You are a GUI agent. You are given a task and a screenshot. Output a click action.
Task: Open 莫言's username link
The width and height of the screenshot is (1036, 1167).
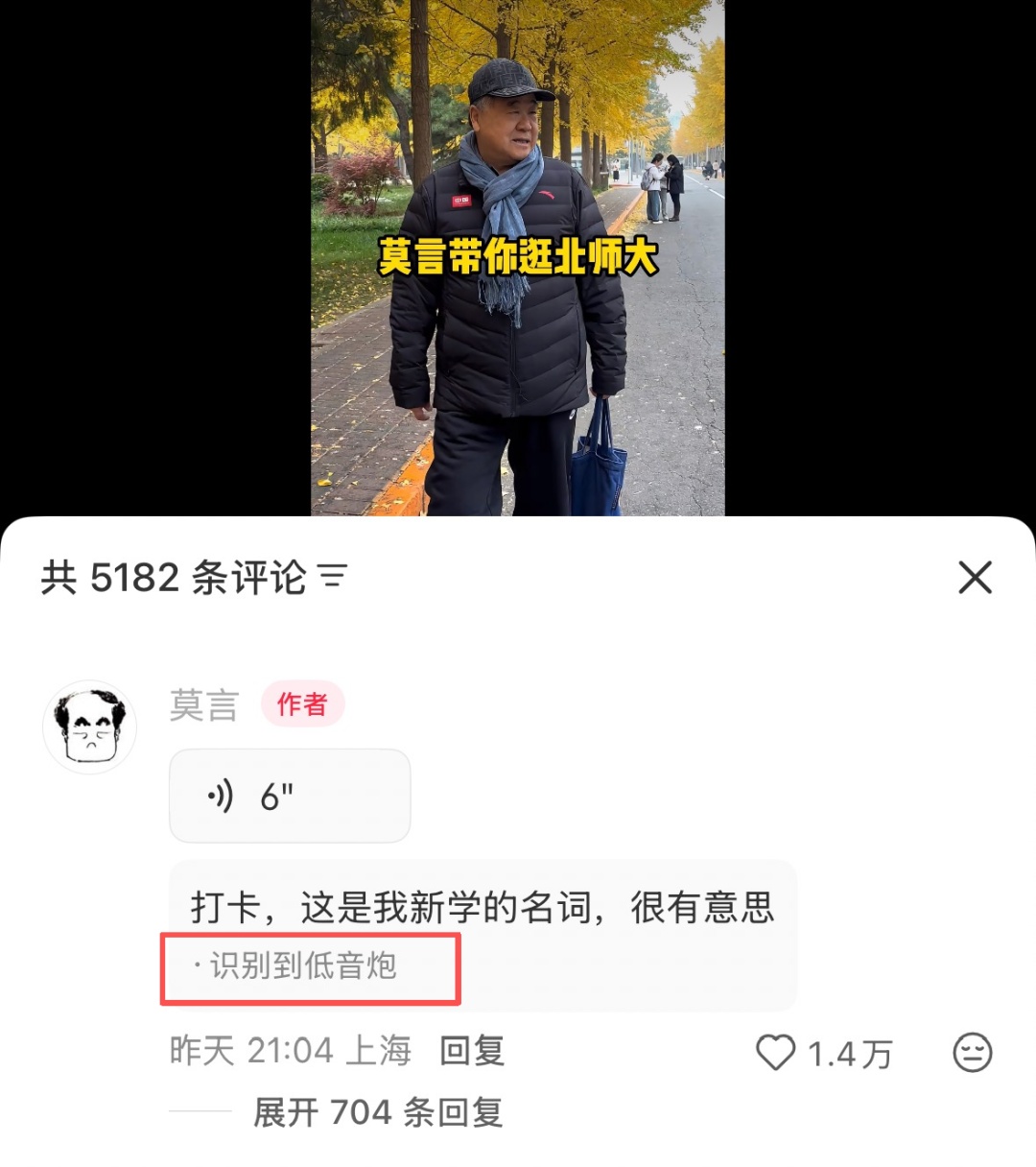[203, 705]
